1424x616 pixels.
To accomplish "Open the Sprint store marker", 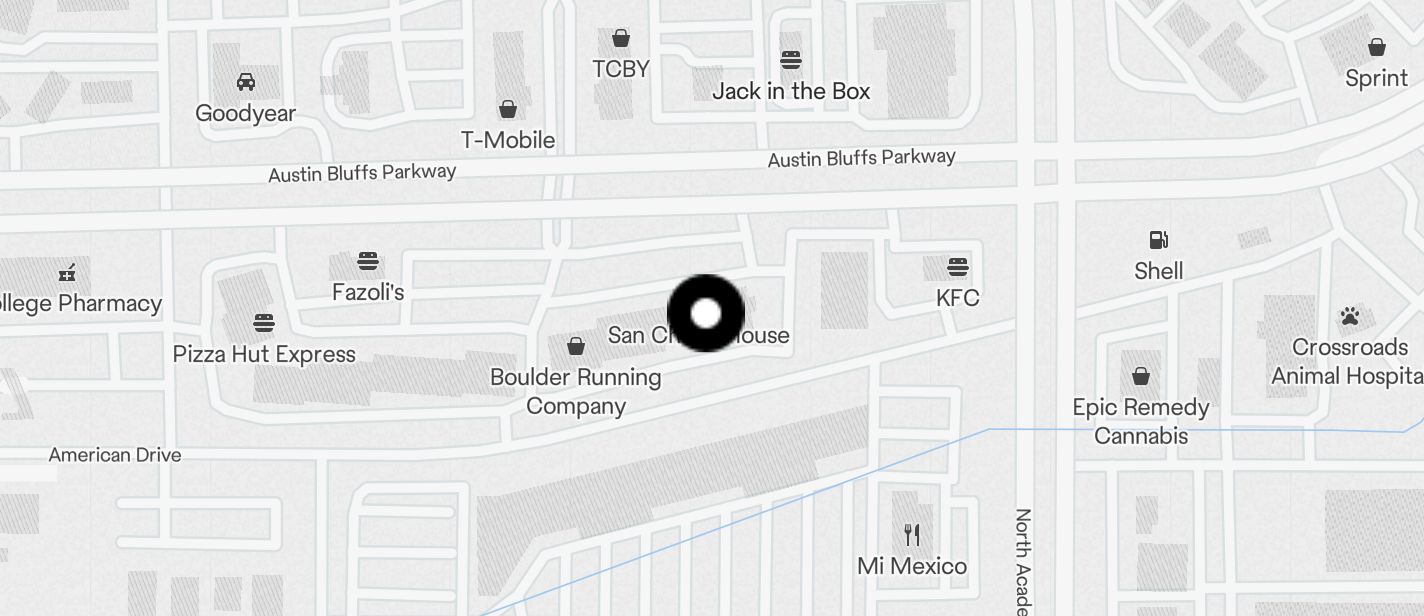I will coord(1376,47).
